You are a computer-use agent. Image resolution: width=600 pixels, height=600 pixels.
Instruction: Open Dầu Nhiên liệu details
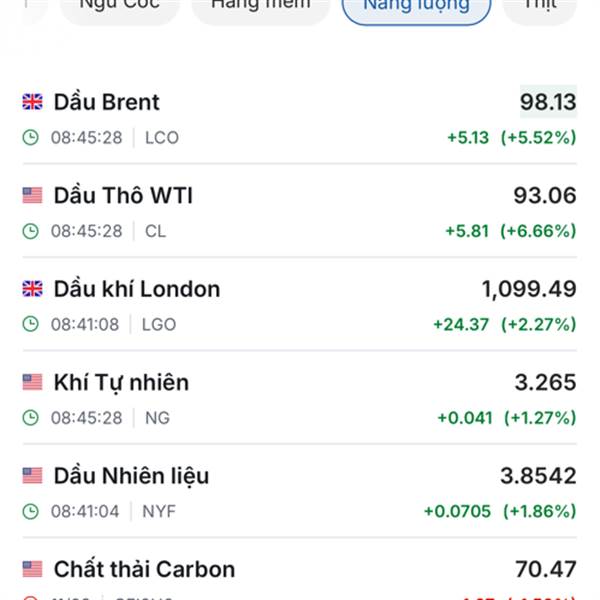point(299,492)
